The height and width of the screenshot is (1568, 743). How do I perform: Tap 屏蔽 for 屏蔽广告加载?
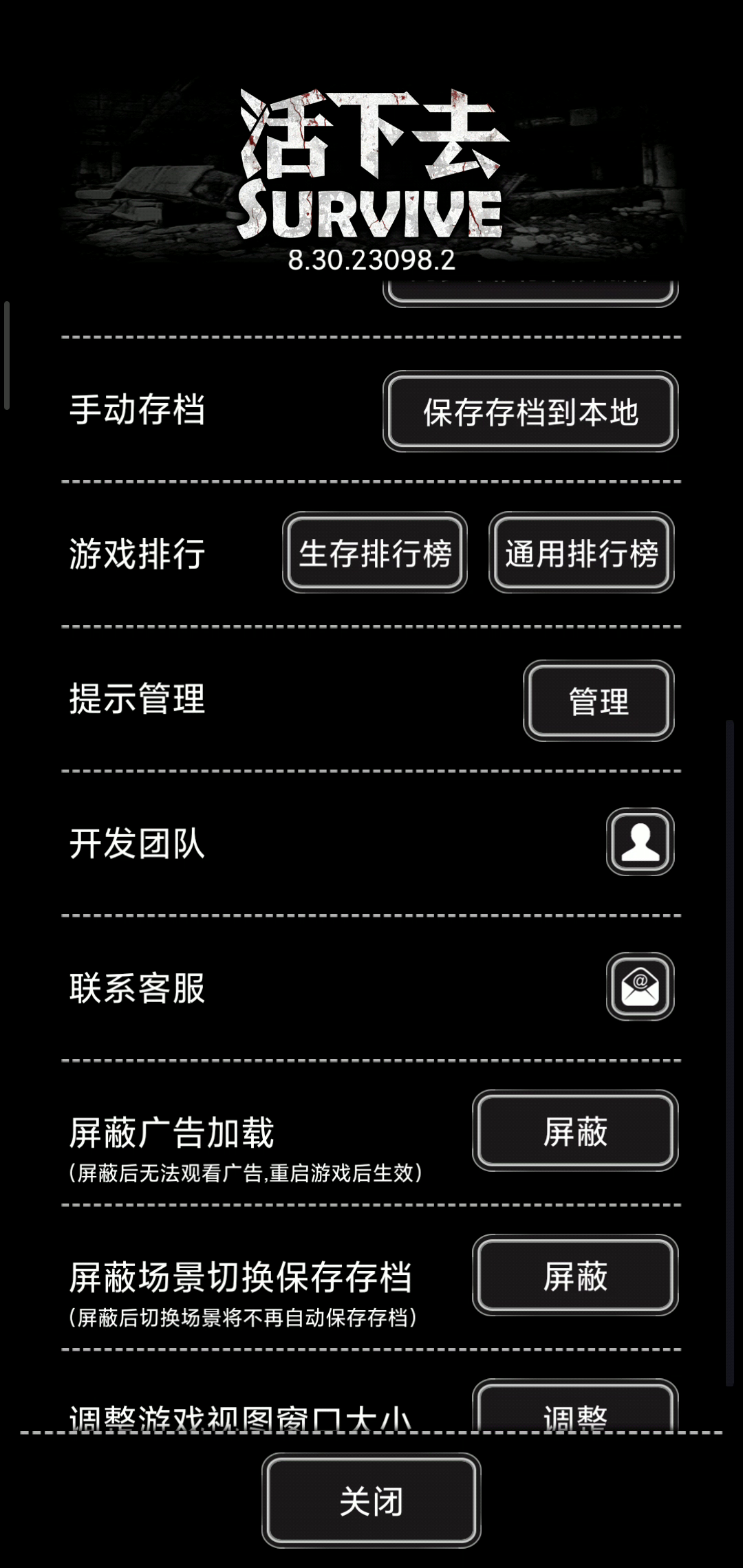tap(575, 1131)
